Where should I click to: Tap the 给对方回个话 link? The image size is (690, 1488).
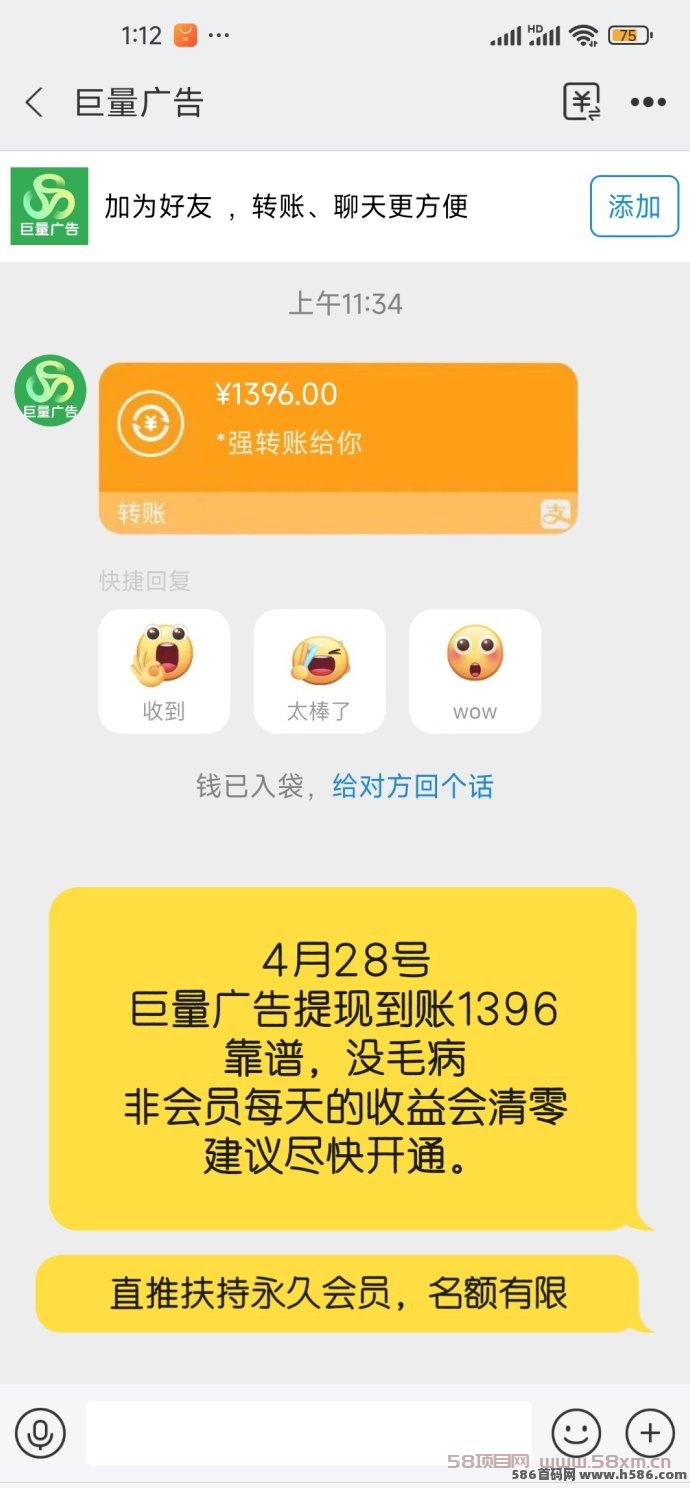pyautogui.click(x=413, y=786)
